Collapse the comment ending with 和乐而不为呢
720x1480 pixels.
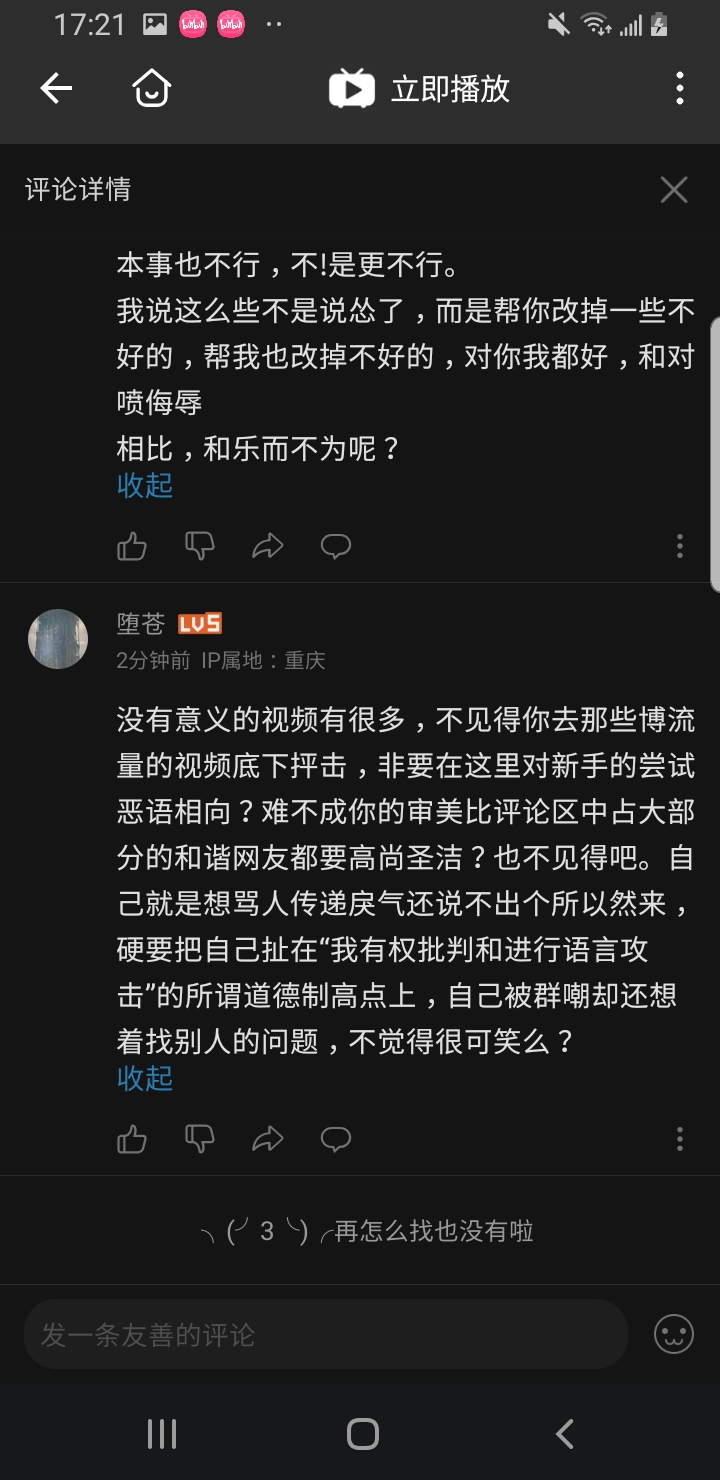pyautogui.click(x=145, y=485)
